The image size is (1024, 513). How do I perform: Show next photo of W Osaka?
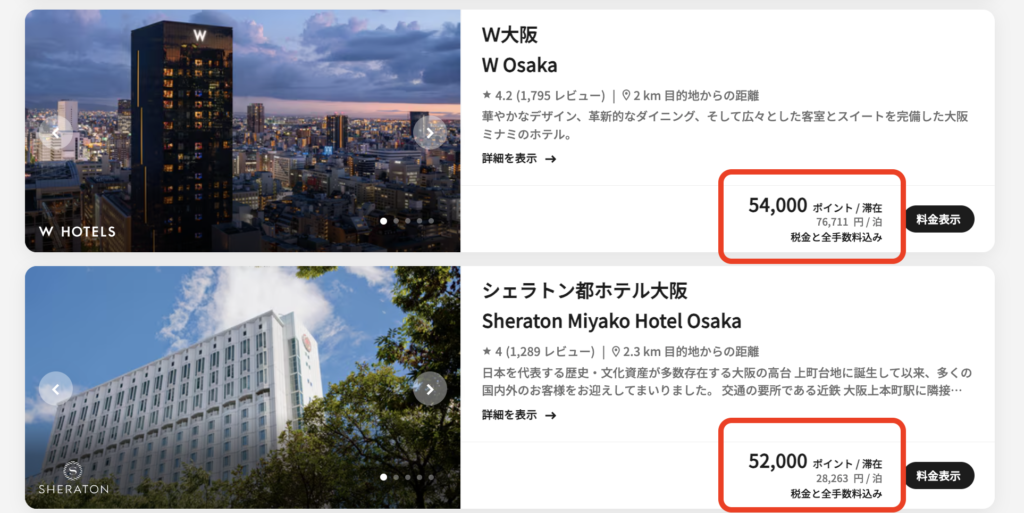430,132
